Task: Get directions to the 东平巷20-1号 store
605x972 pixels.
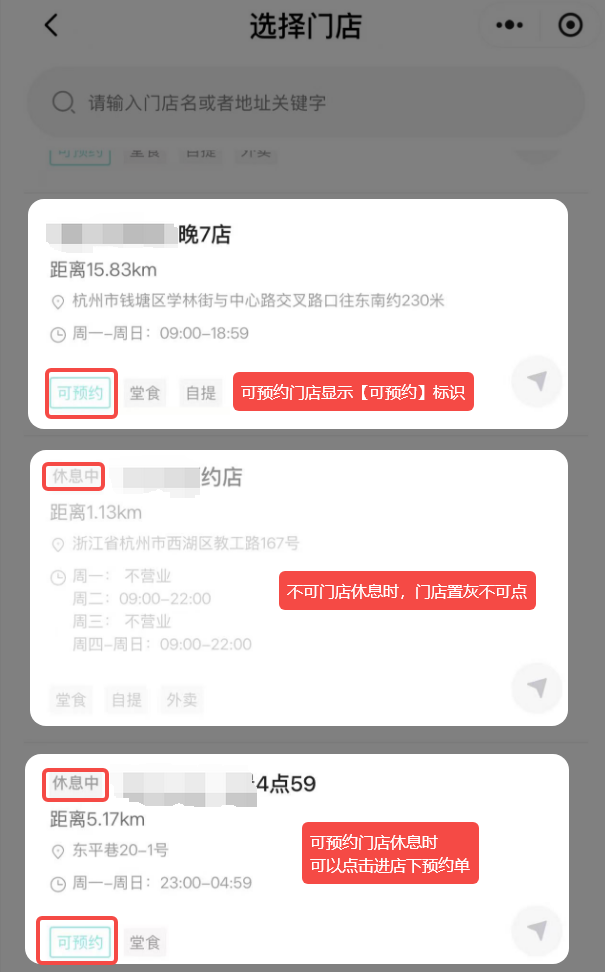Action: (537, 931)
